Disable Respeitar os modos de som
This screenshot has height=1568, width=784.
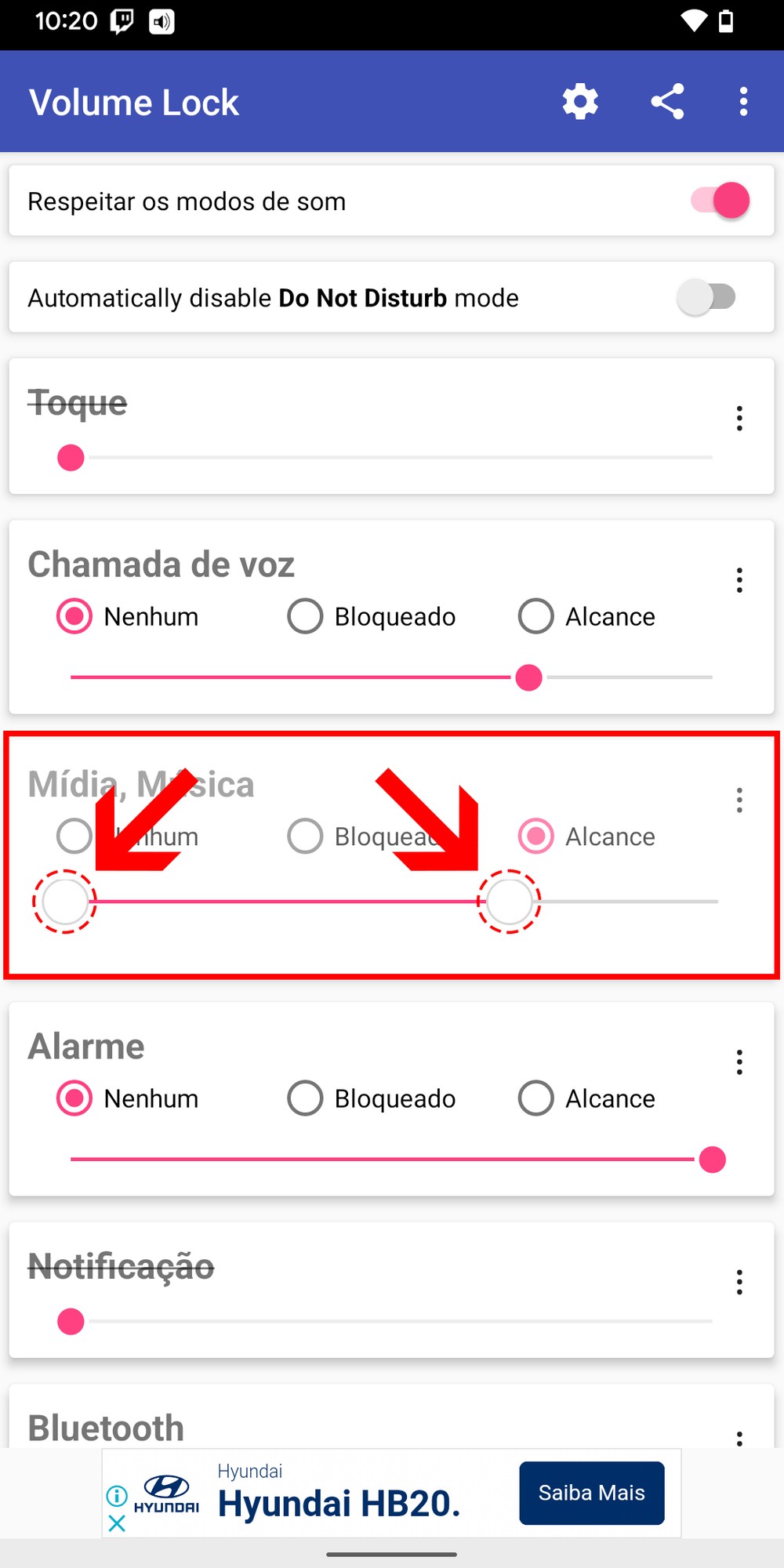click(x=720, y=201)
